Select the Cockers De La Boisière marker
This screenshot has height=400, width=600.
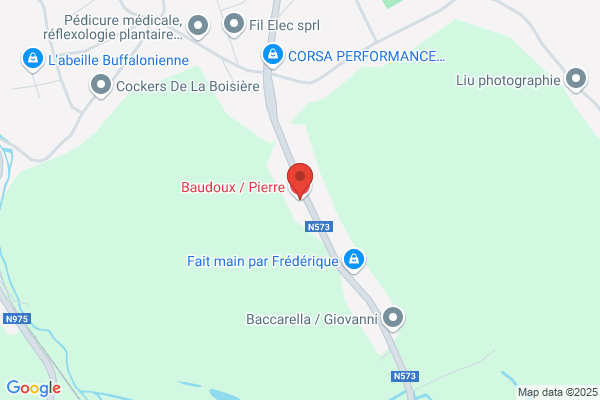coord(101,85)
